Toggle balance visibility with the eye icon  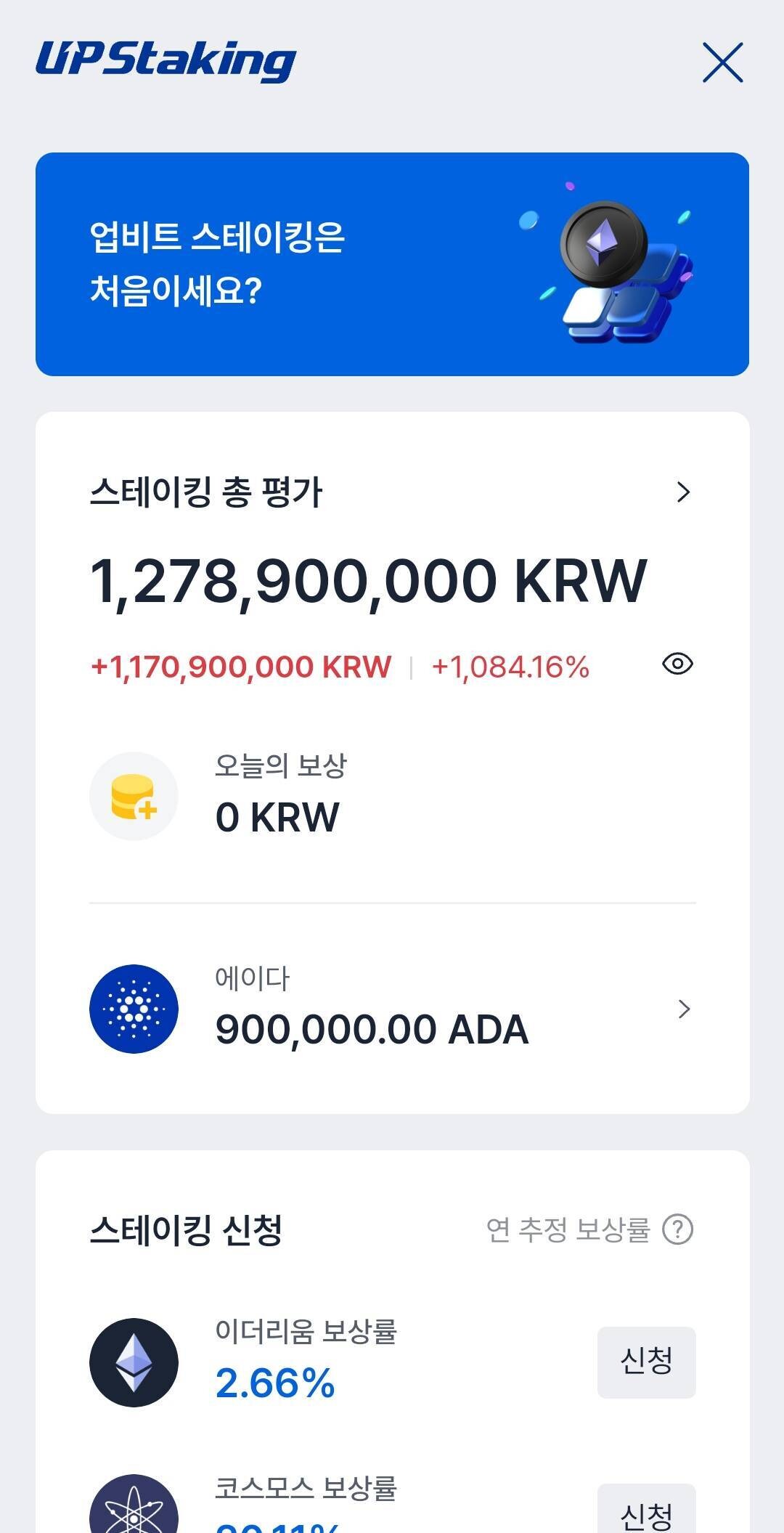tap(678, 664)
